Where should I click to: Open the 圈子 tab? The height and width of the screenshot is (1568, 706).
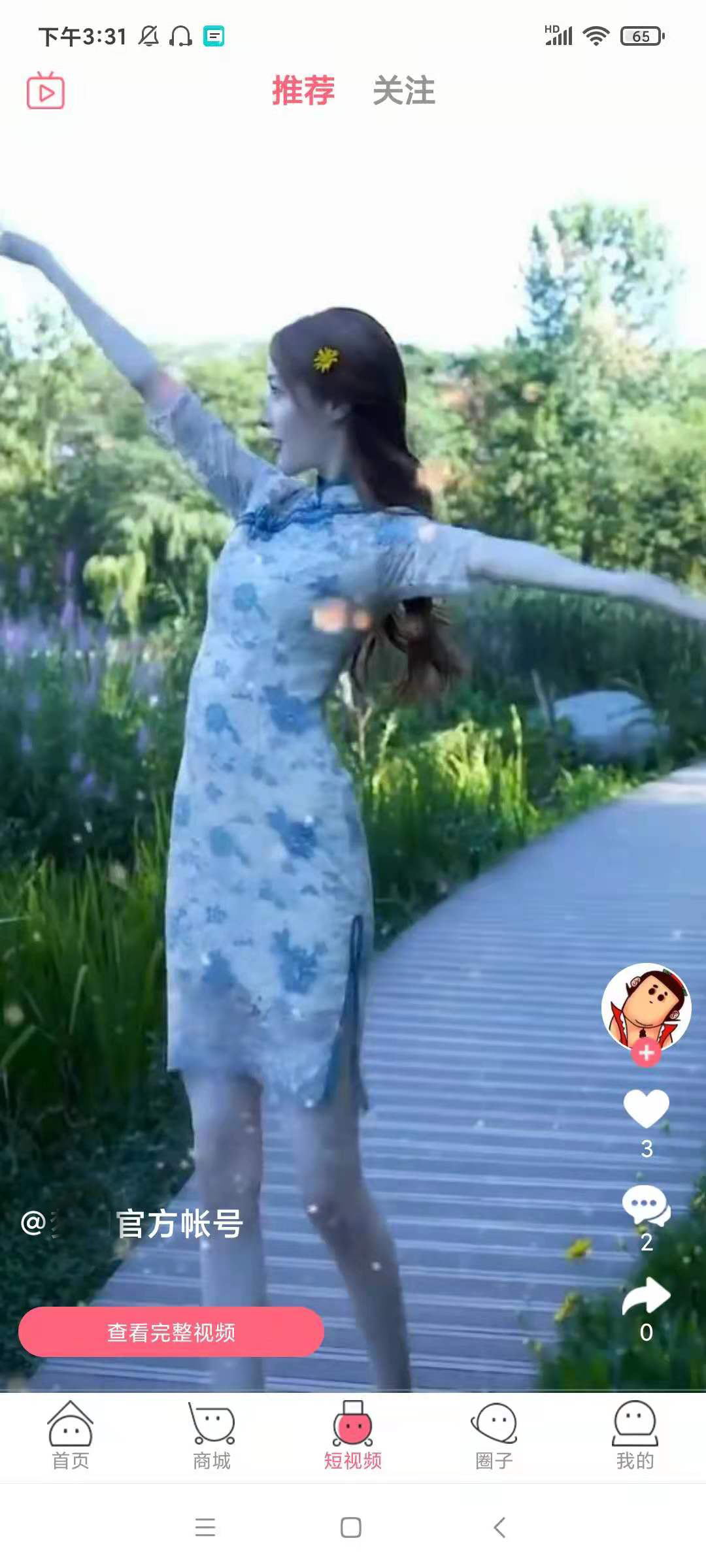[x=494, y=1435]
